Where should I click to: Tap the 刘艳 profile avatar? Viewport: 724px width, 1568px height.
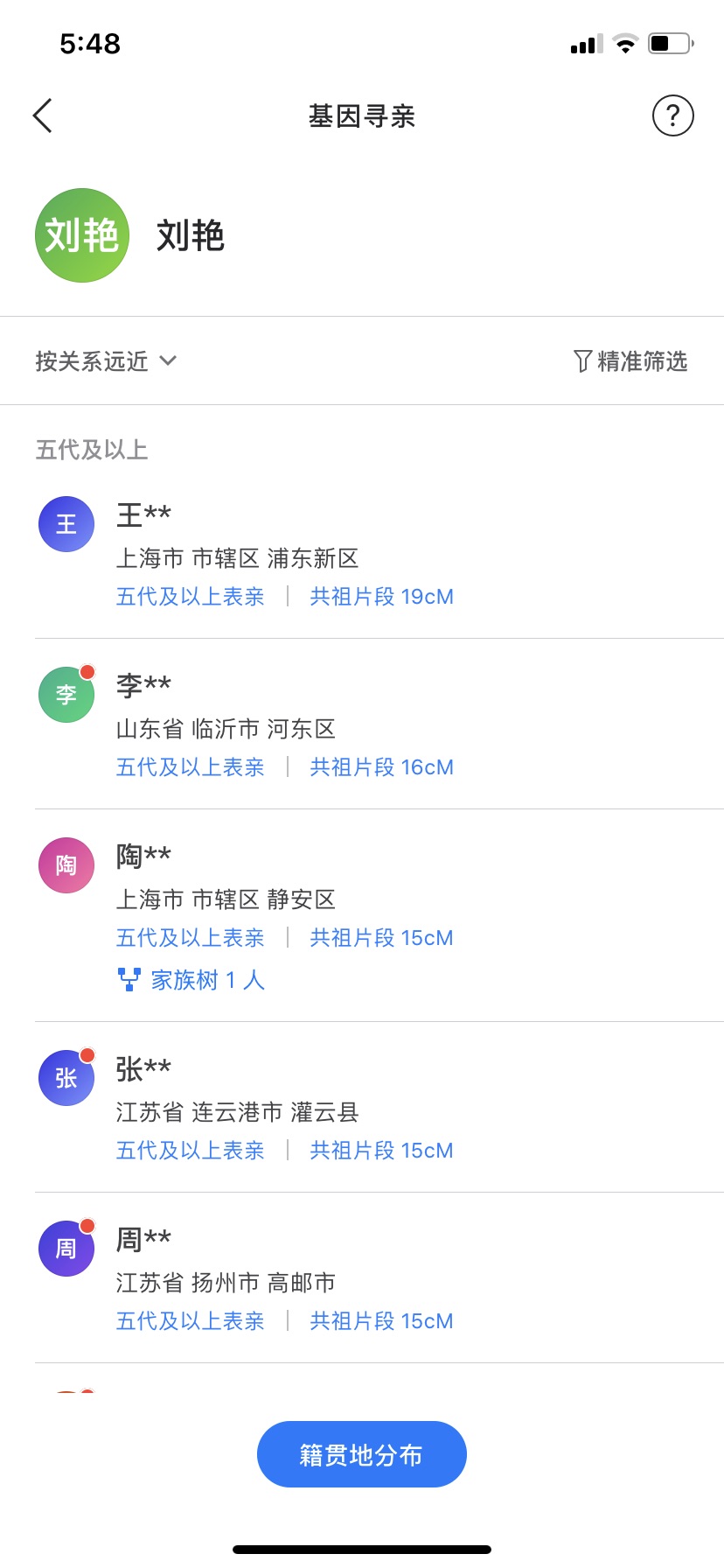point(82,235)
